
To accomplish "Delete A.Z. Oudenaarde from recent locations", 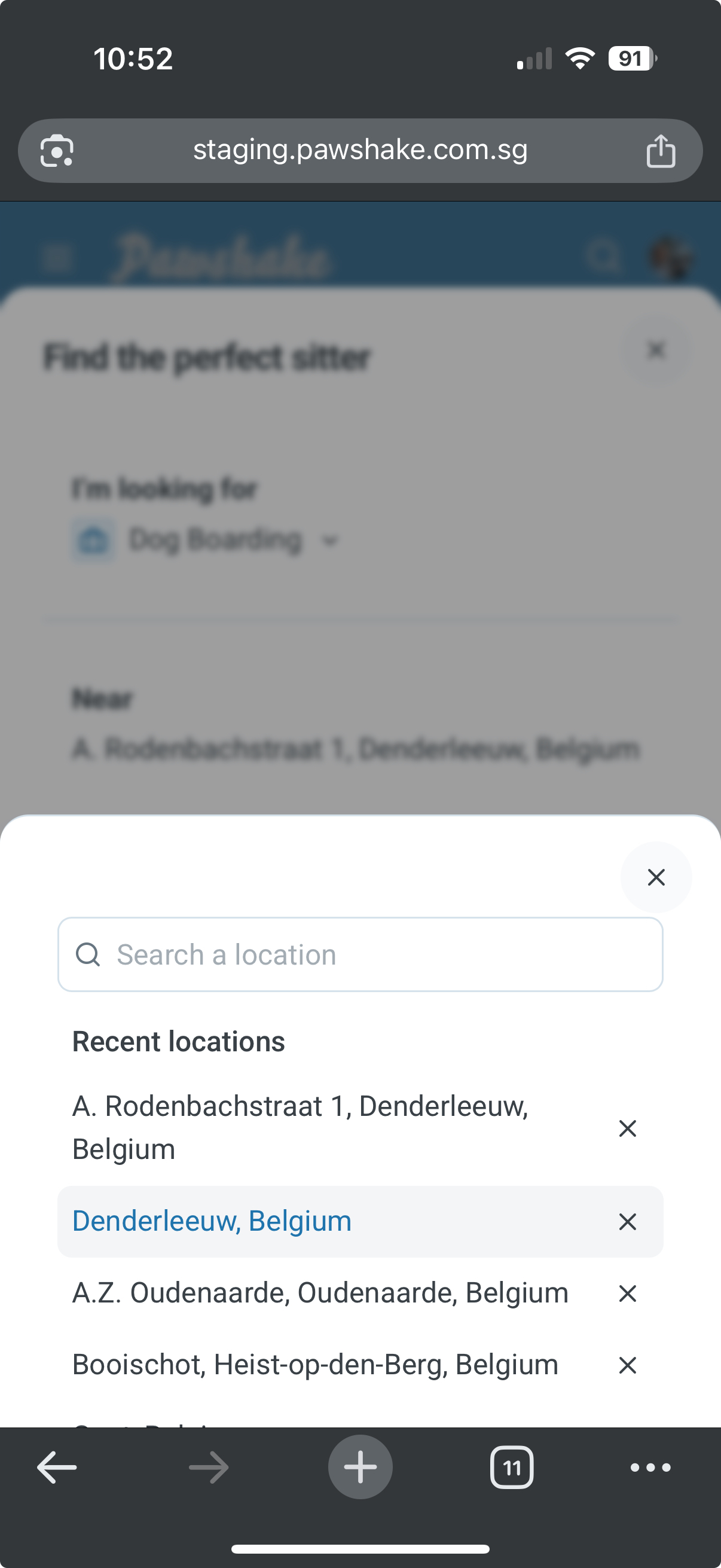I will [627, 1294].
